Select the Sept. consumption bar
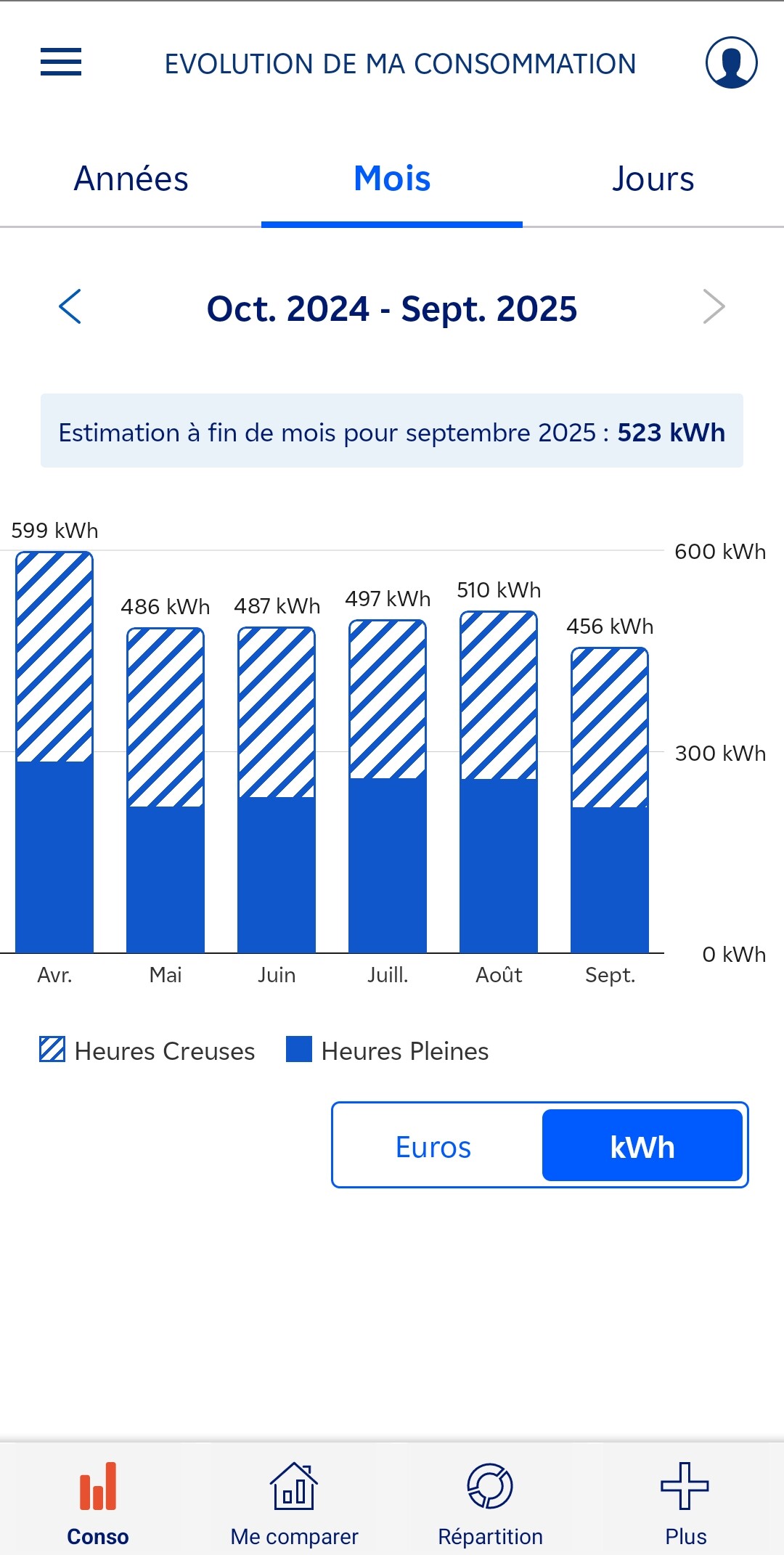 (x=610, y=800)
